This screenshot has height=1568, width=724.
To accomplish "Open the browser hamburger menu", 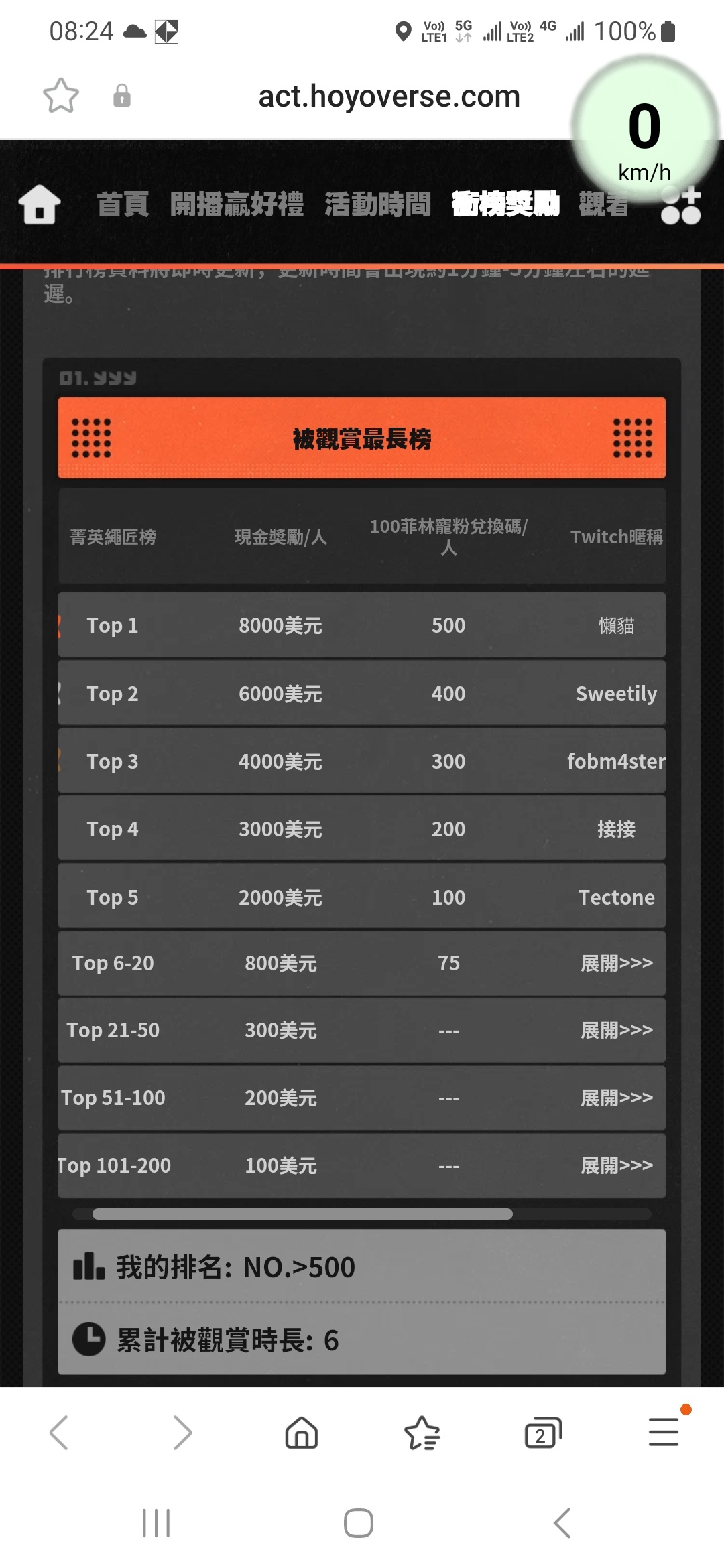I will 664,1433.
